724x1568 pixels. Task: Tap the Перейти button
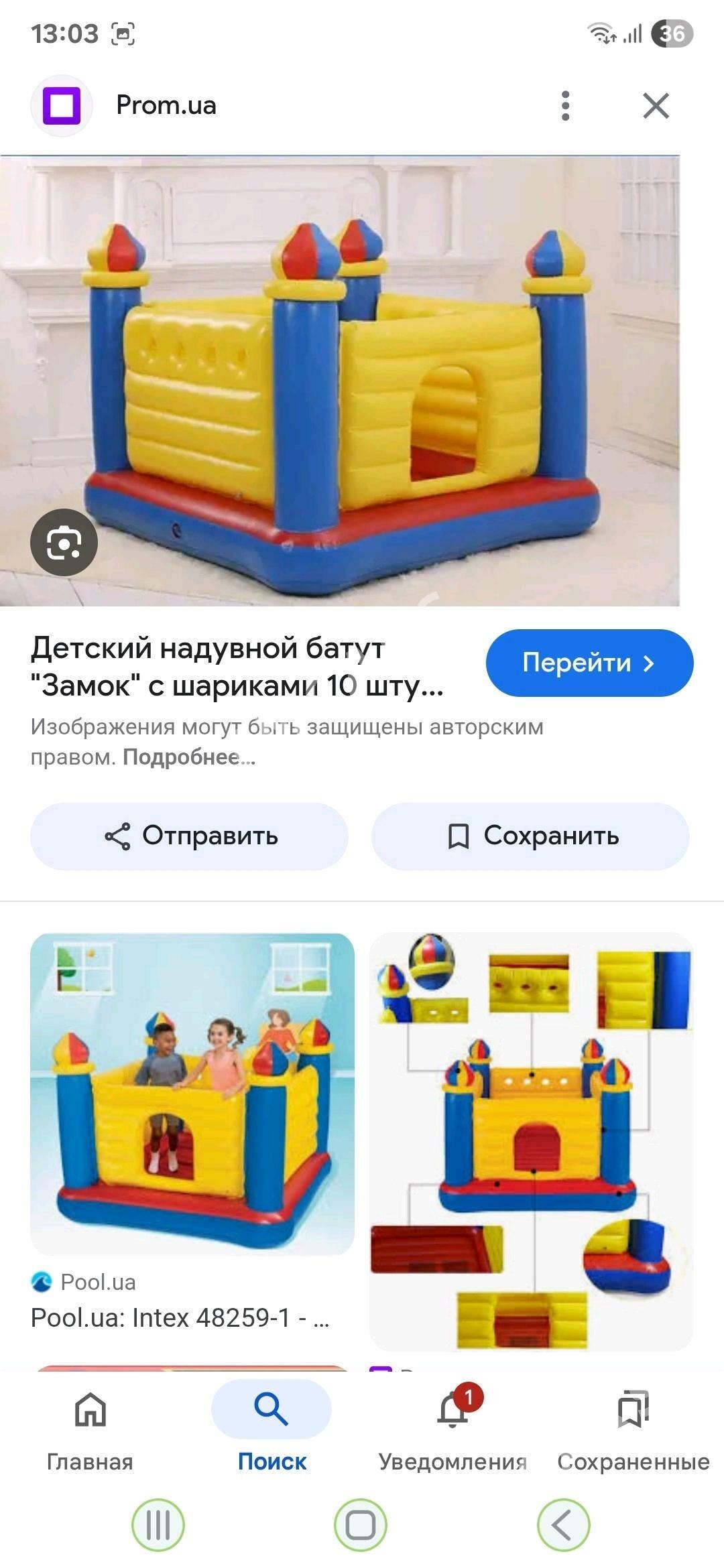tap(589, 663)
